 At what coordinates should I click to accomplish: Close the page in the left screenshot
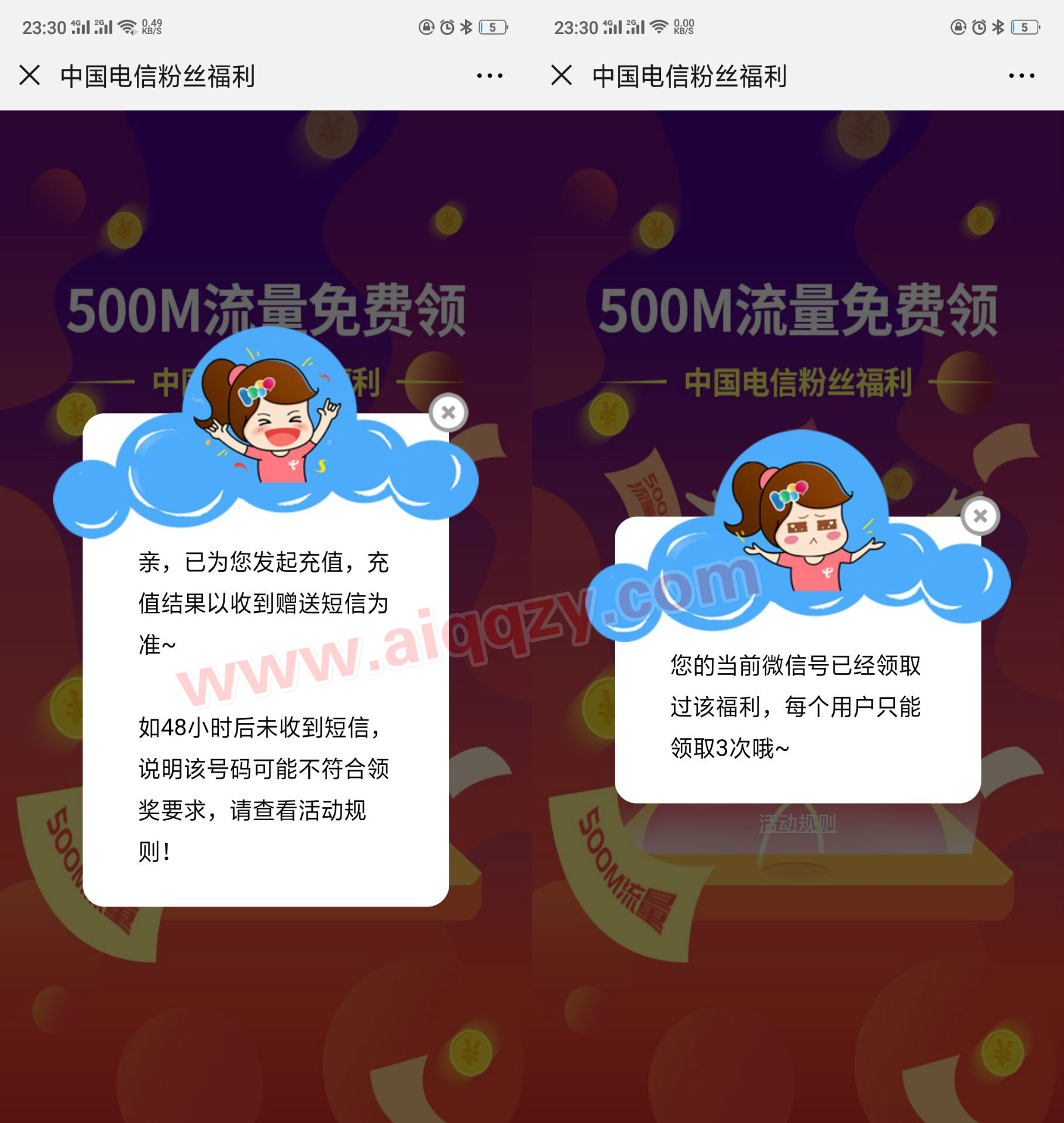(29, 75)
